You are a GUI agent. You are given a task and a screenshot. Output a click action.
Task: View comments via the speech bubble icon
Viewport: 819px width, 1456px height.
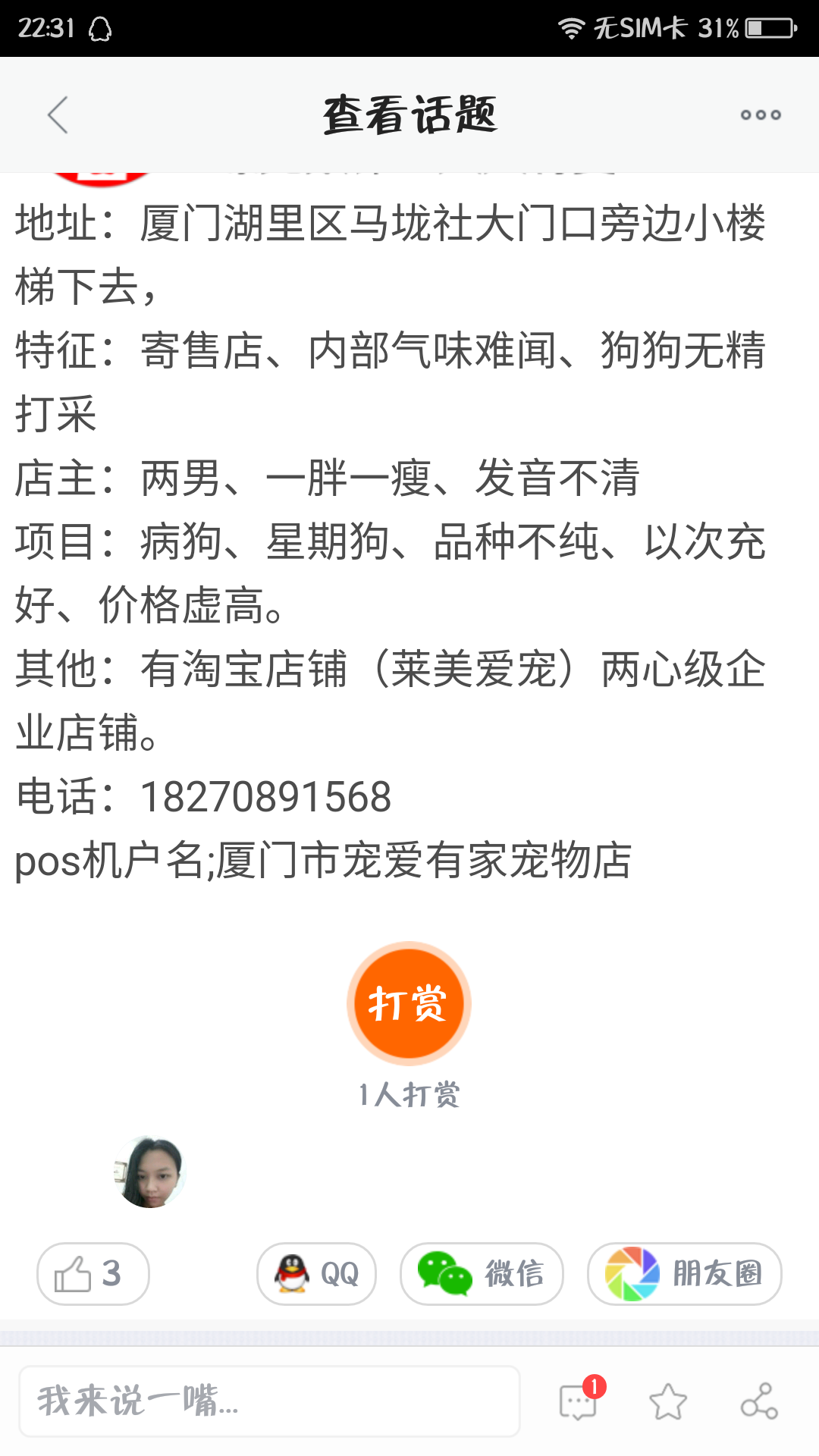579,1400
